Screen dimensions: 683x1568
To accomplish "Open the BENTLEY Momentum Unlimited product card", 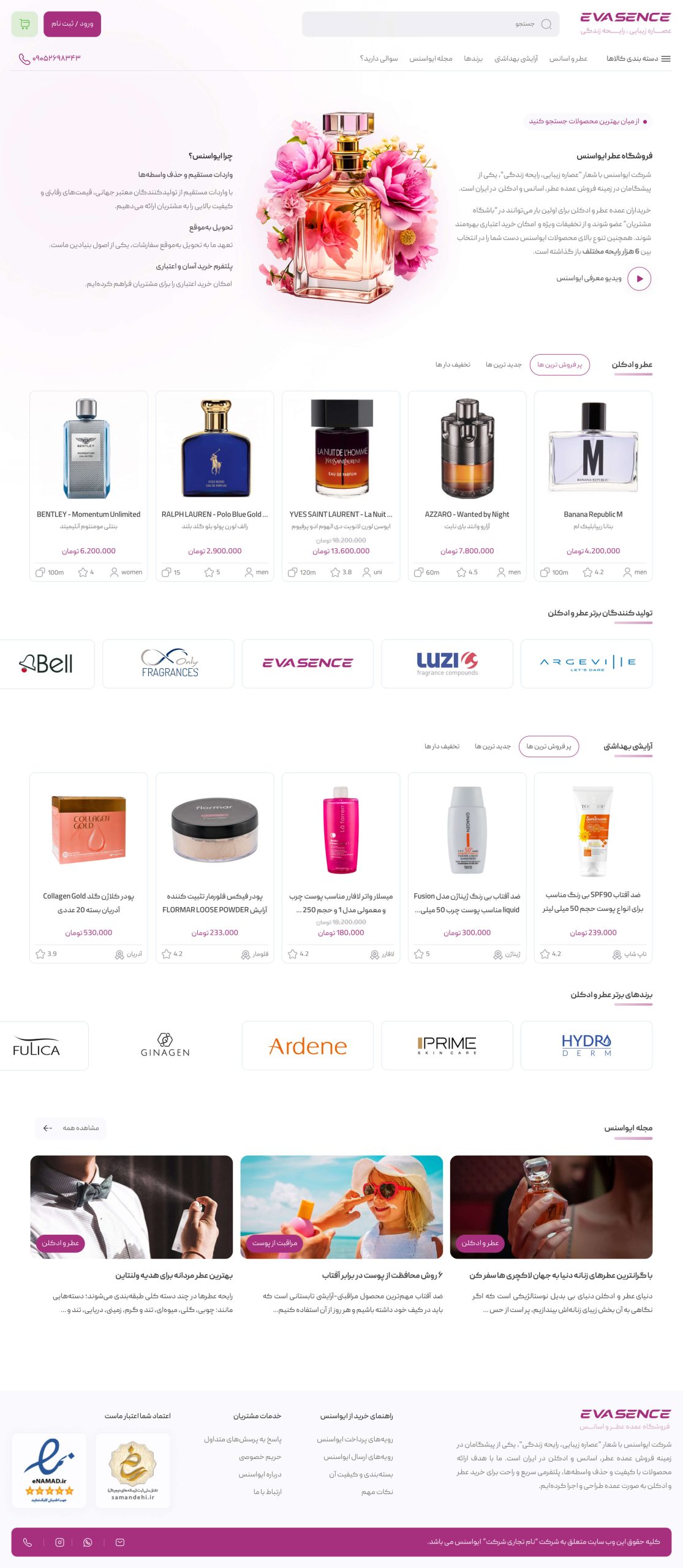I will 89,486.
